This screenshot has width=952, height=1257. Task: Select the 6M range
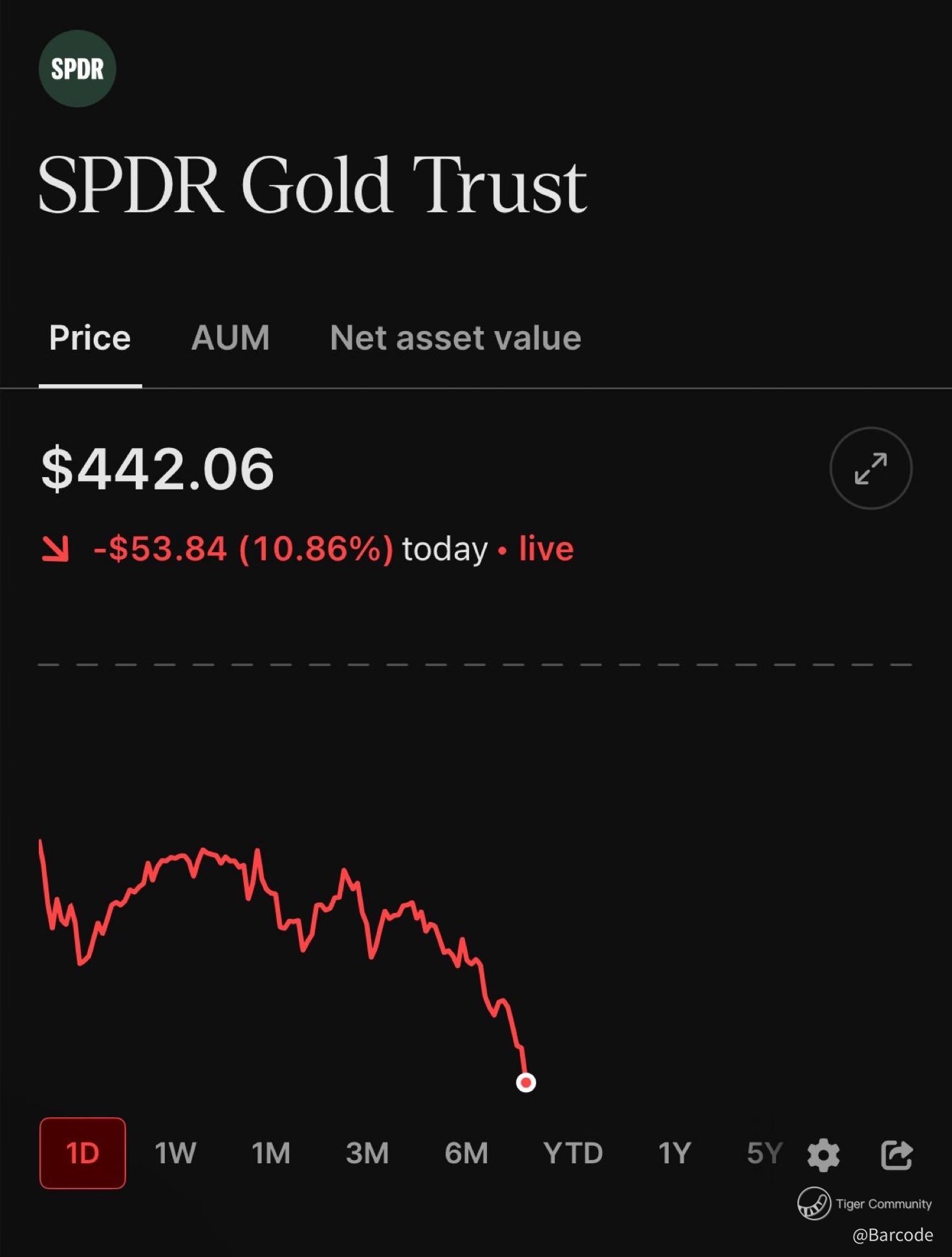[x=466, y=1153]
